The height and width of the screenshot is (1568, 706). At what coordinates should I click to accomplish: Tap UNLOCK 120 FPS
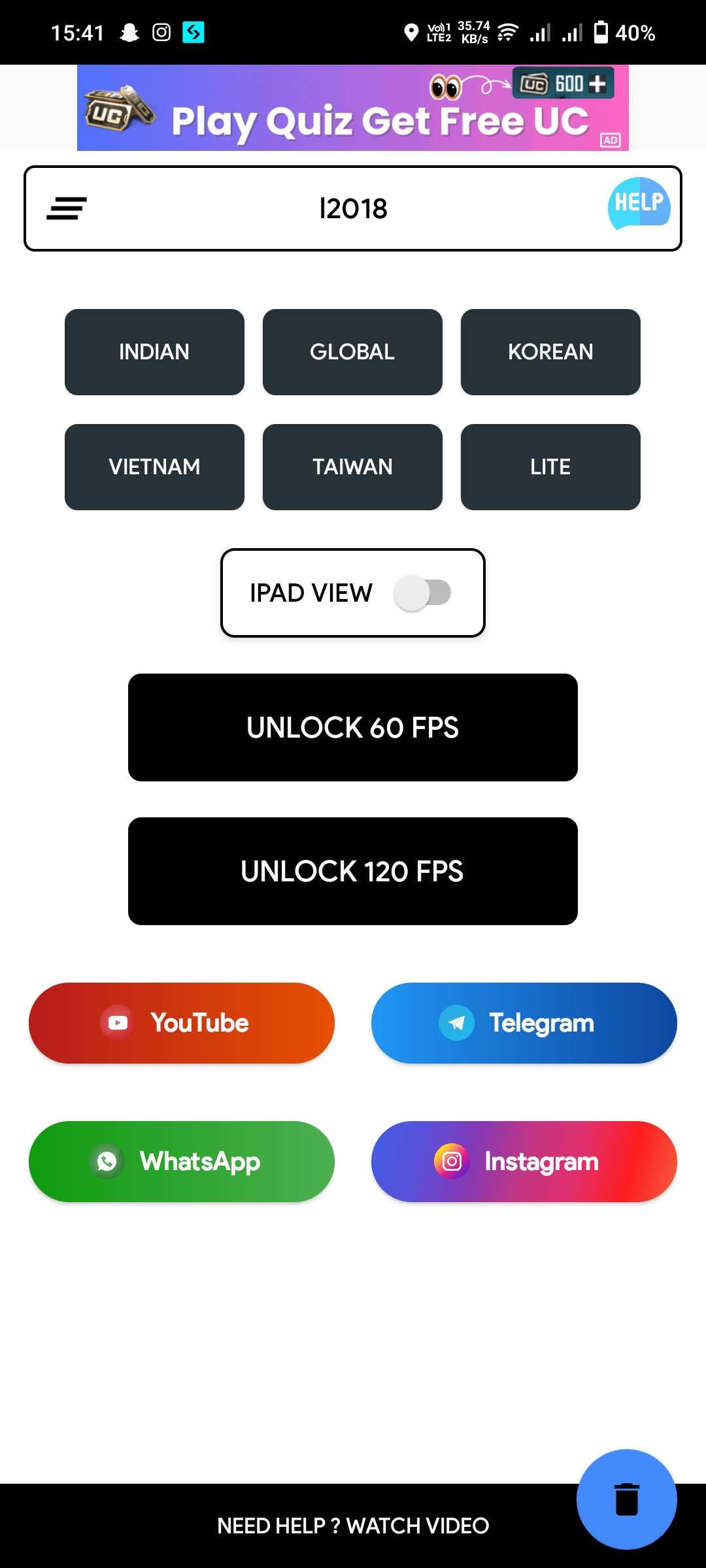tap(353, 871)
